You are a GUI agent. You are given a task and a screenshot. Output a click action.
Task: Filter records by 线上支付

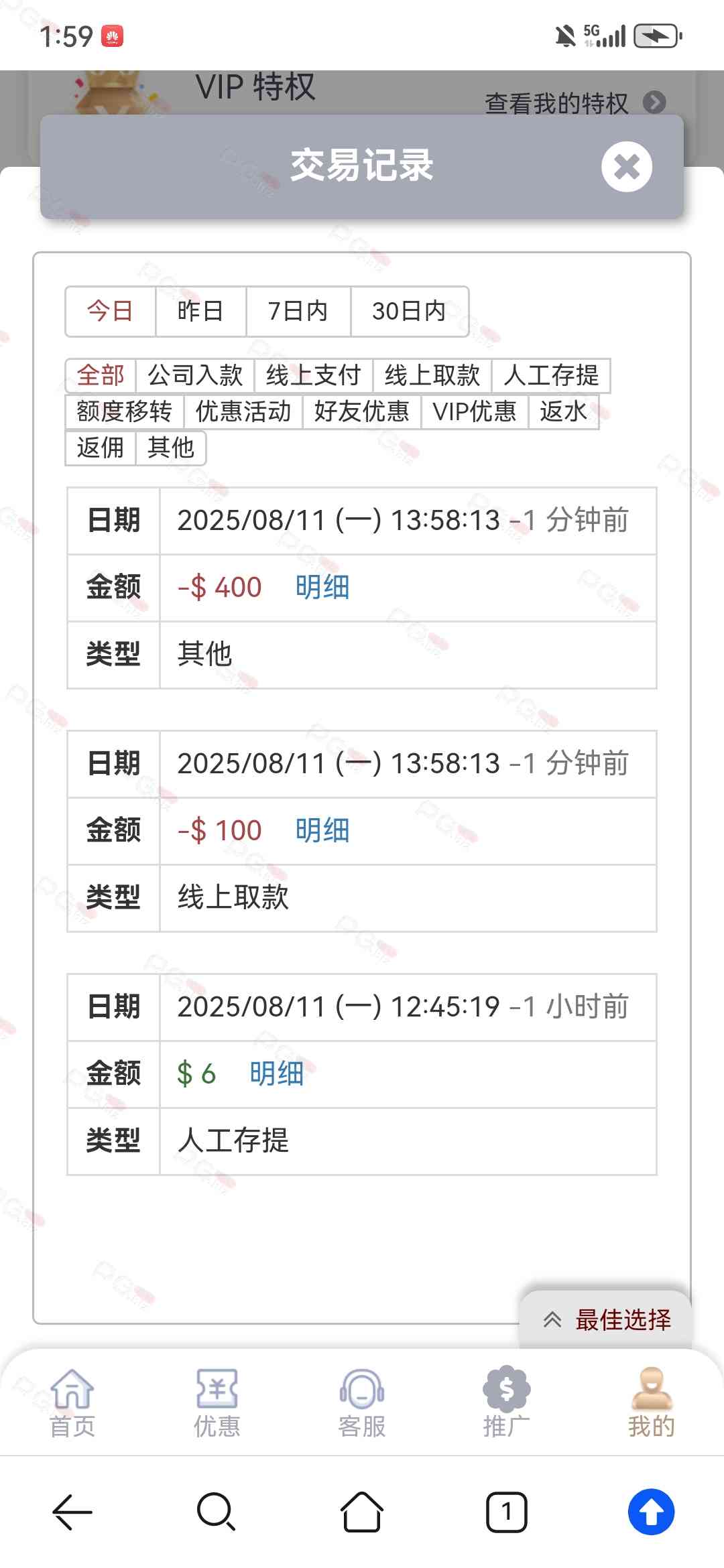tap(313, 375)
